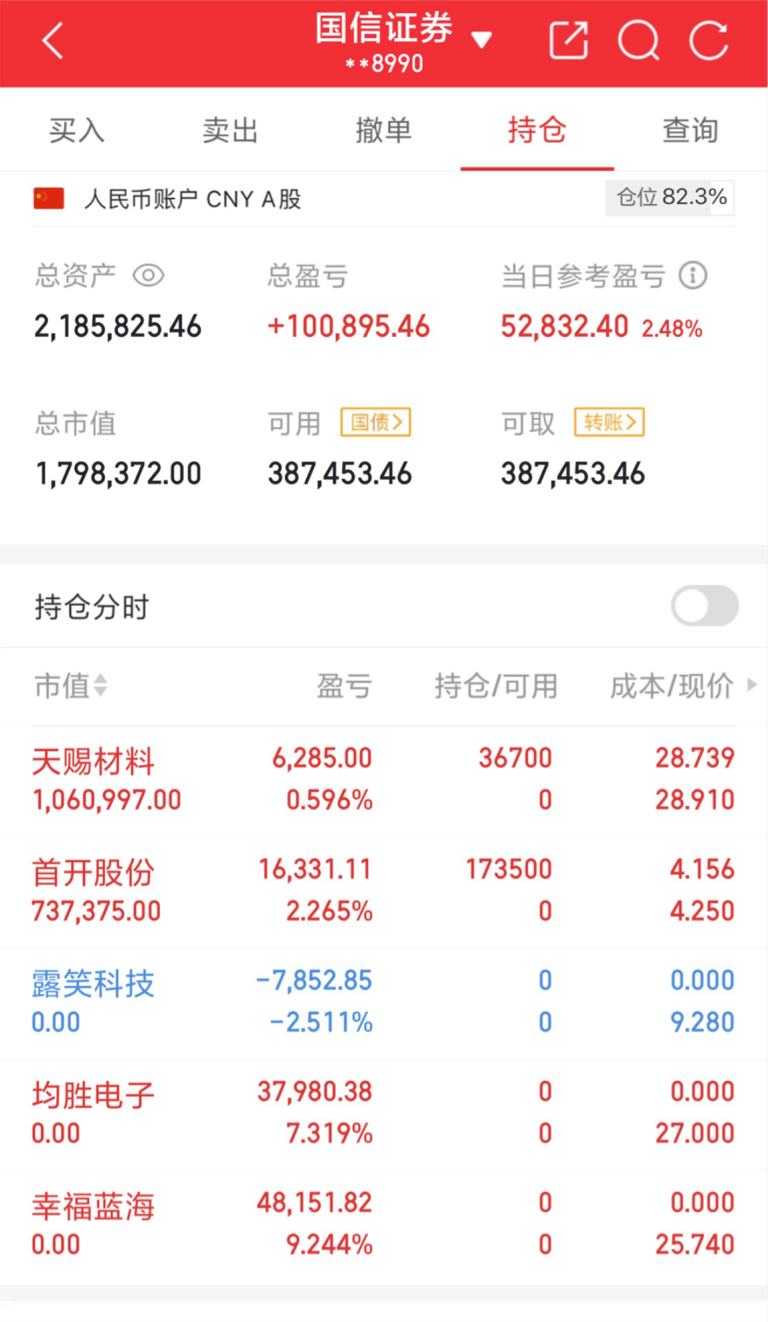Expand more columns with the 成本/现价 arrow

pyautogui.click(x=752, y=686)
